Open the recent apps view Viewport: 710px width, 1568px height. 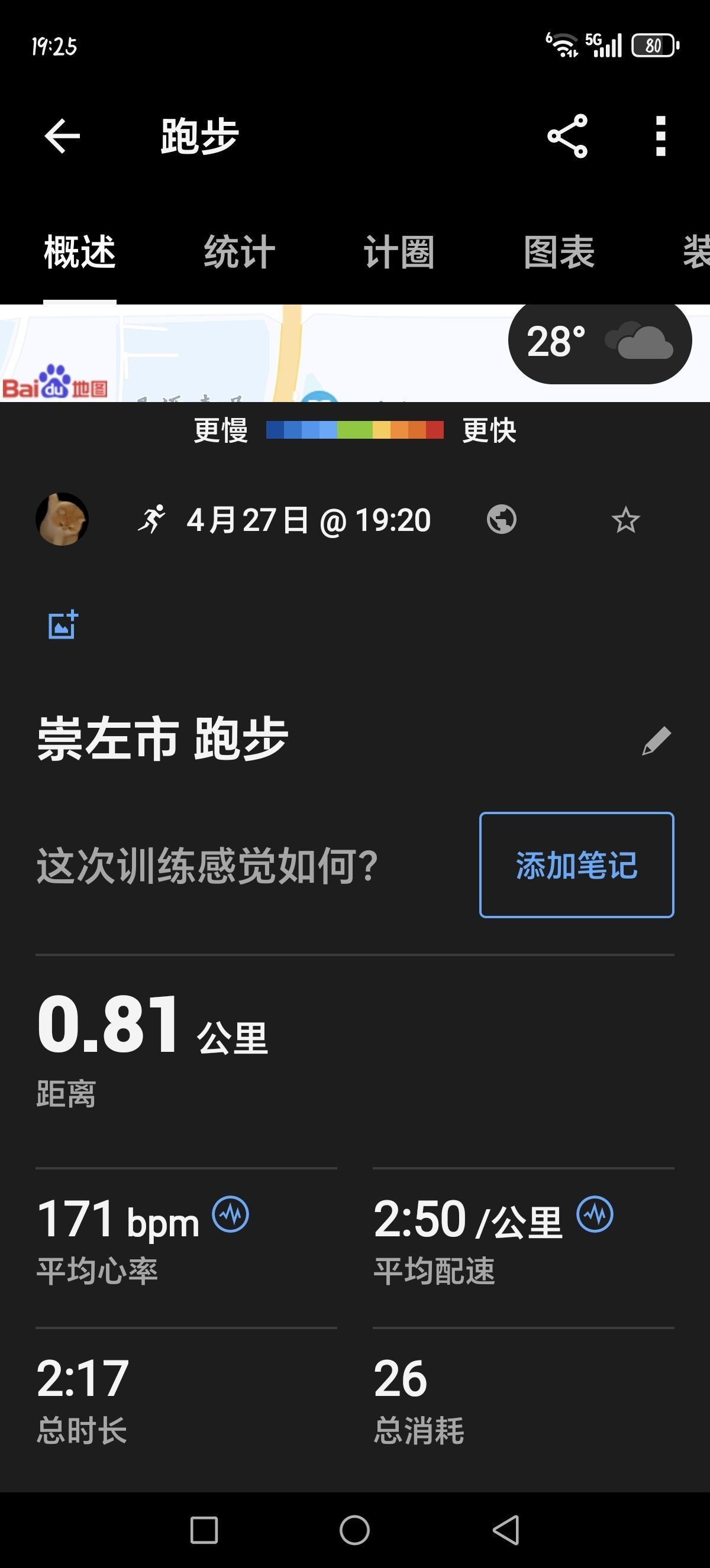click(204, 1530)
